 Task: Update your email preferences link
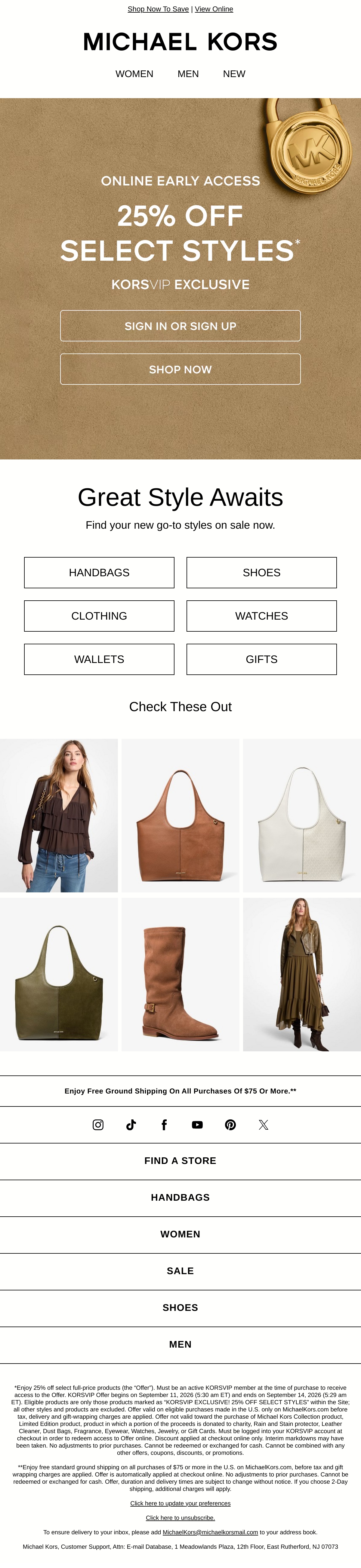point(180,1503)
